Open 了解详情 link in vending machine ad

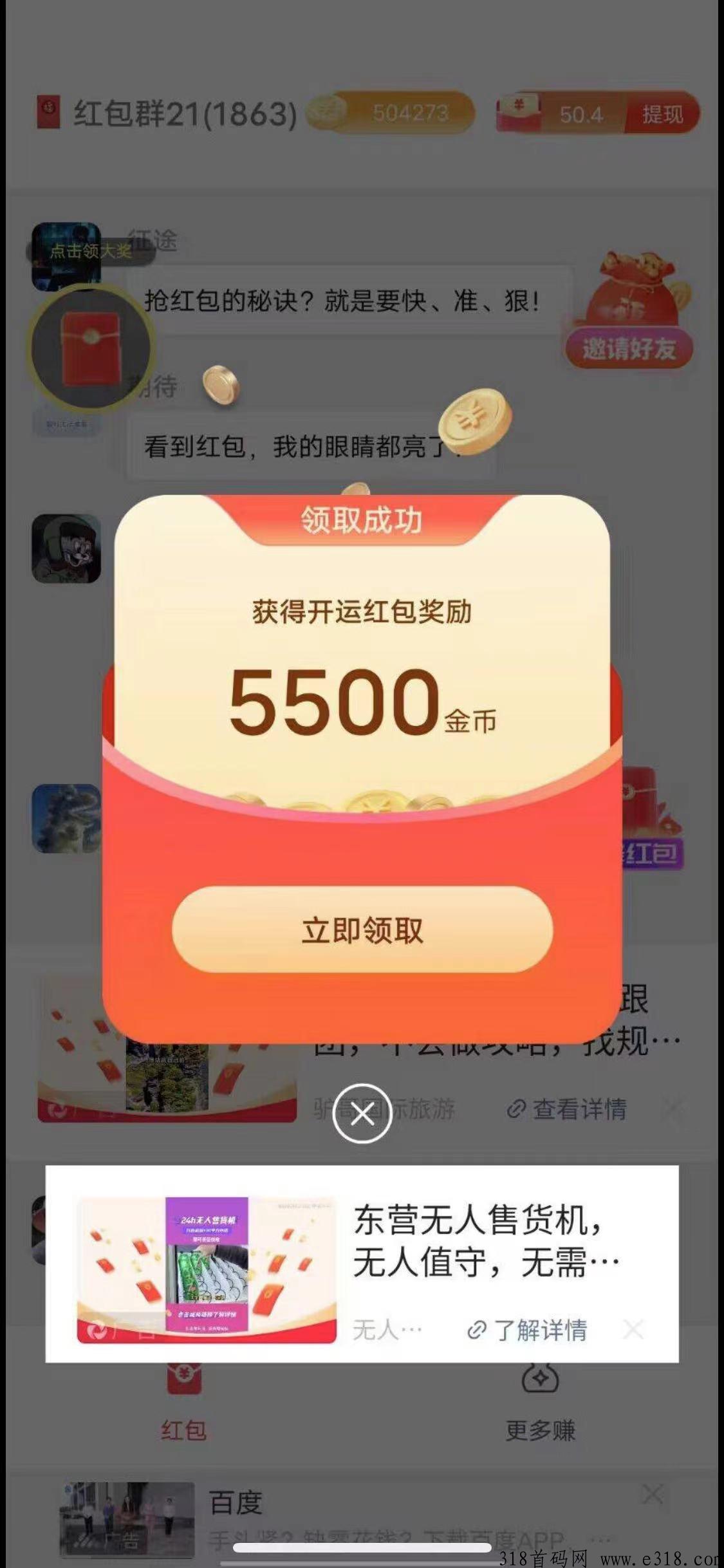[528, 1330]
